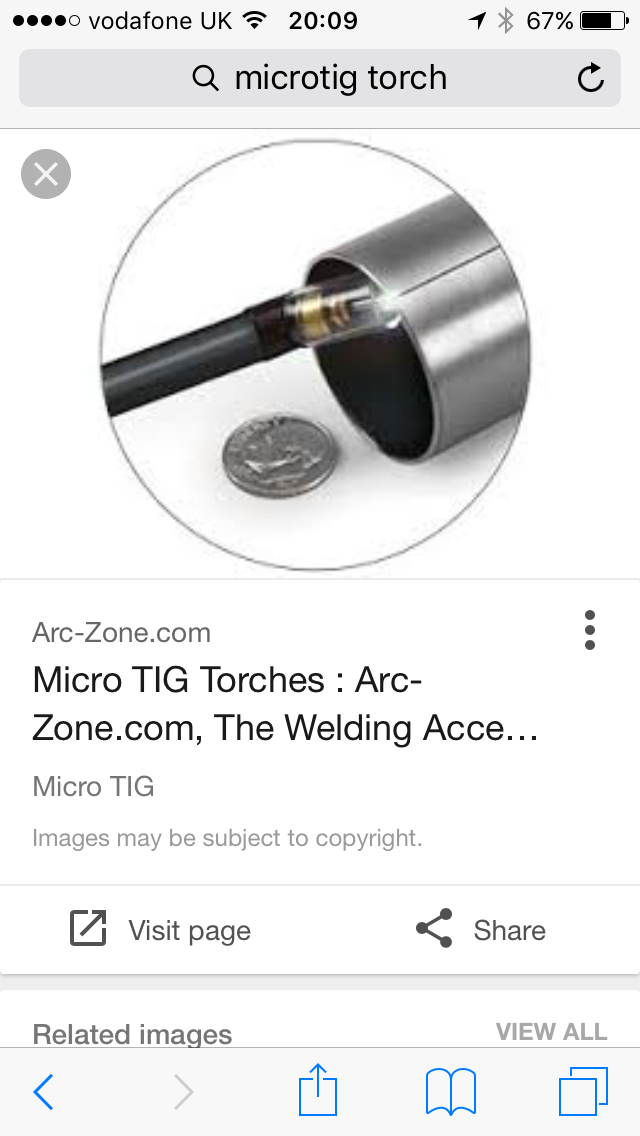Open the micro TIG torch image
The image size is (640, 1136).
pyautogui.click(x=320, y=355)
